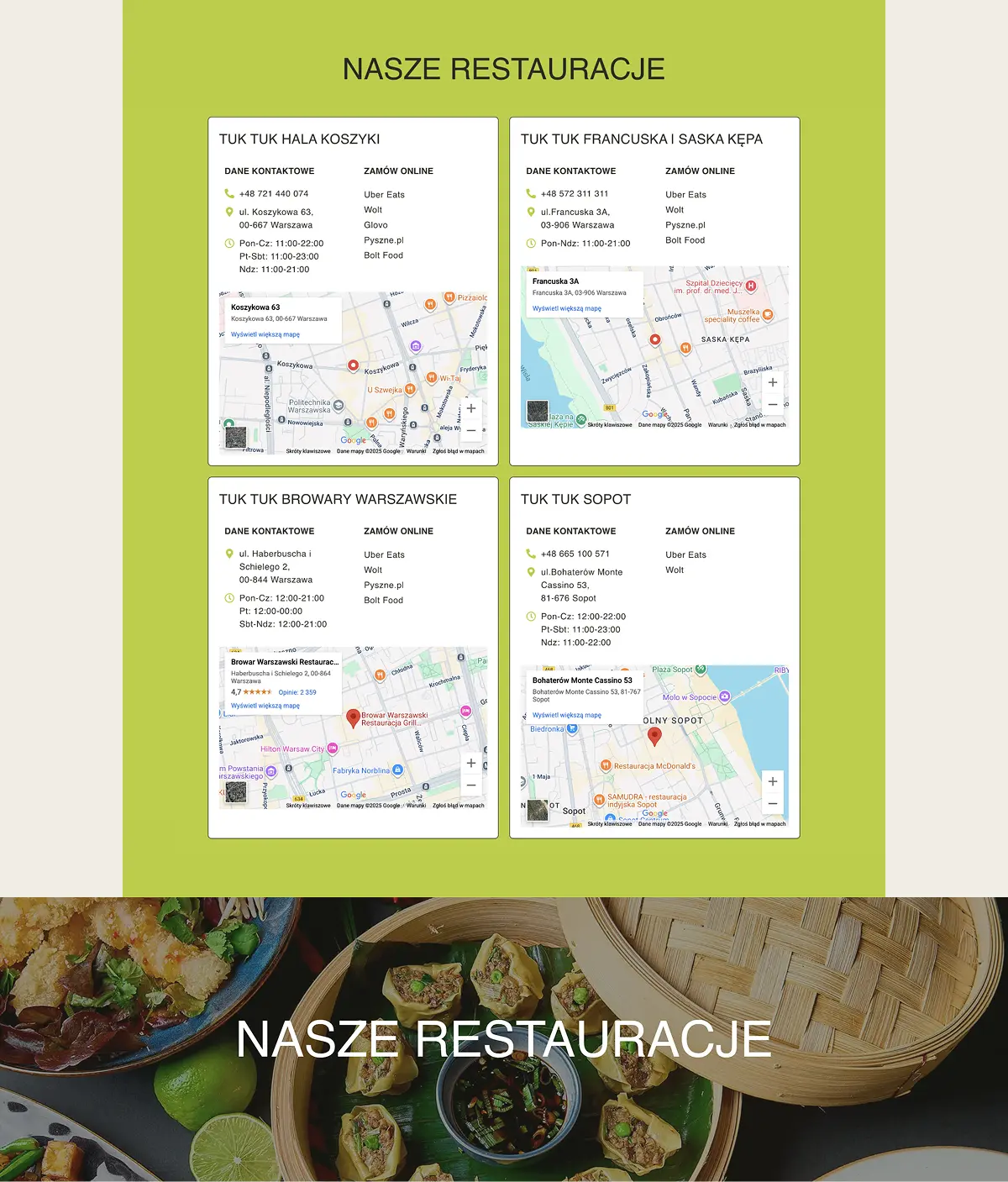
Task: Open Wolt link for Francuska Saska Kępa
Action: (675, 210)
